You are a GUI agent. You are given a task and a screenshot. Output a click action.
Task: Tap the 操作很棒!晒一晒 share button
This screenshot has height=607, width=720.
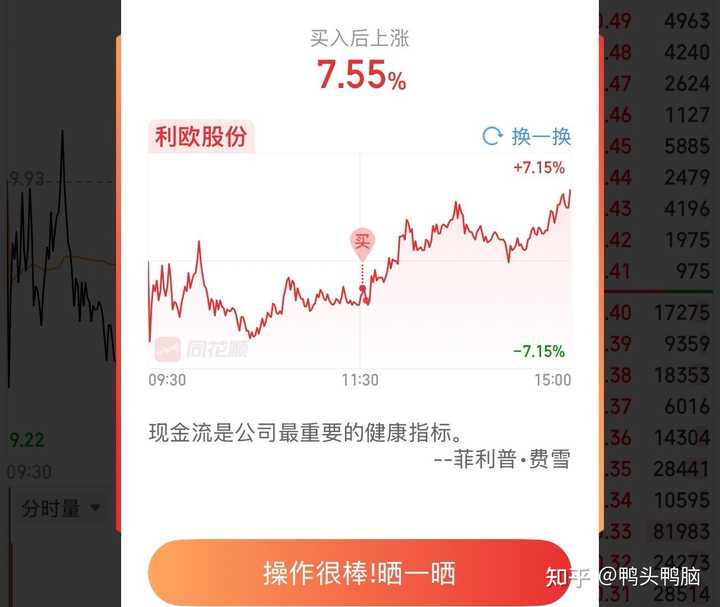point(359,572)
